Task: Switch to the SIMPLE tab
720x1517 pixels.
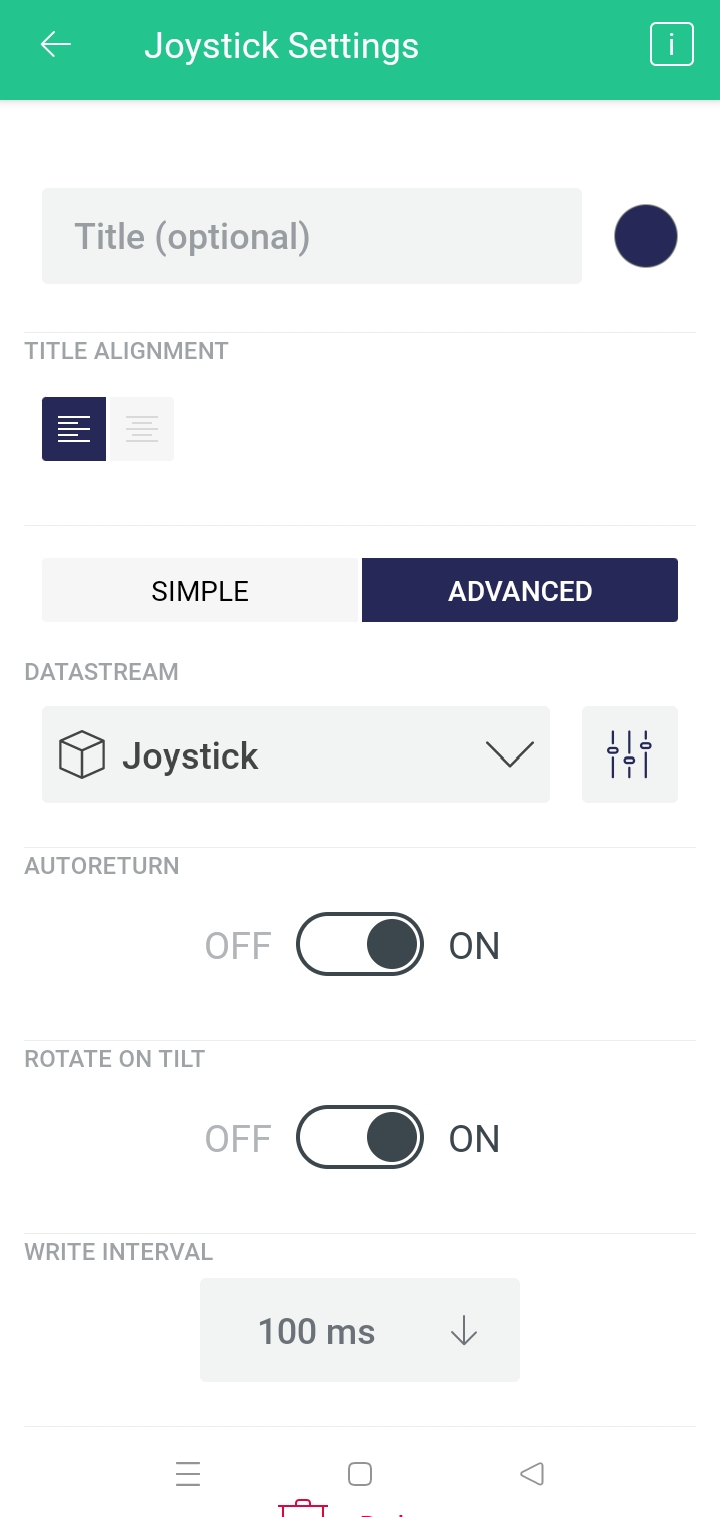Action: [x=200, y=590]
